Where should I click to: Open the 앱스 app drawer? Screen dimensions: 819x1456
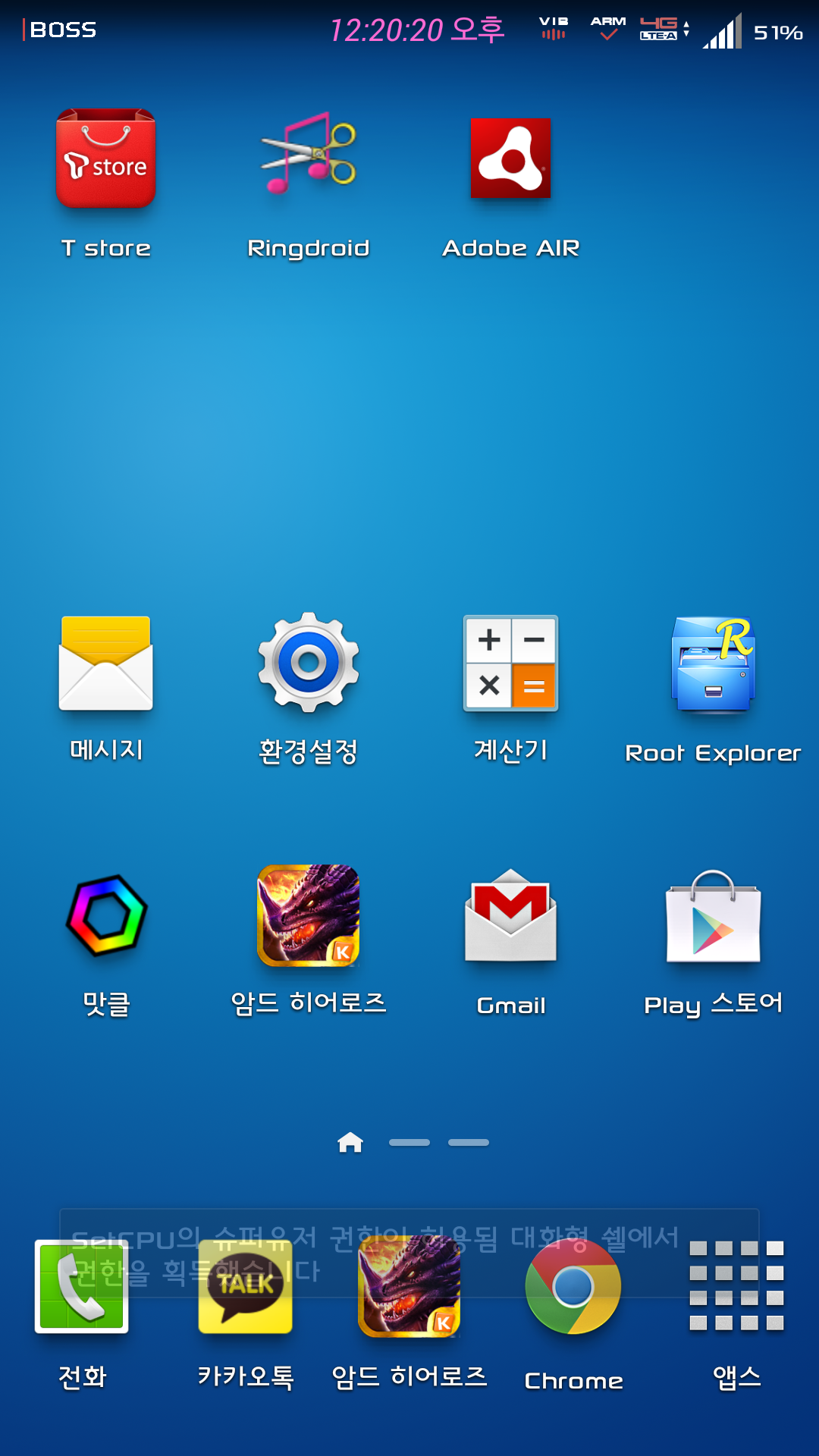(x=736, y=1287)
